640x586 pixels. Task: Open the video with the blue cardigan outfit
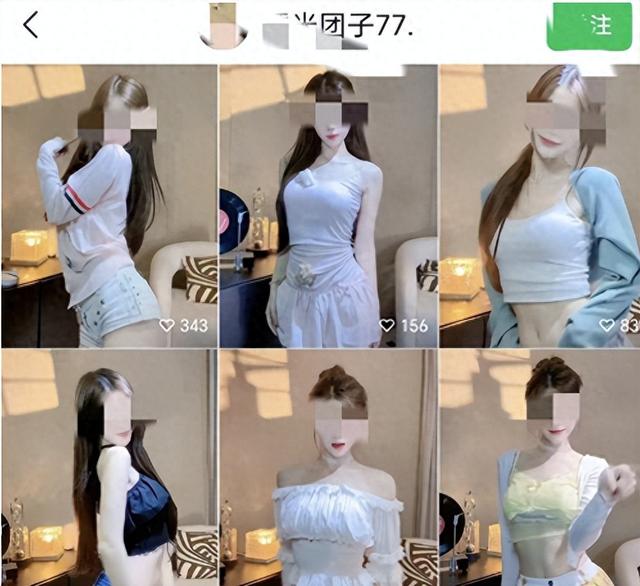pos(540,206)
